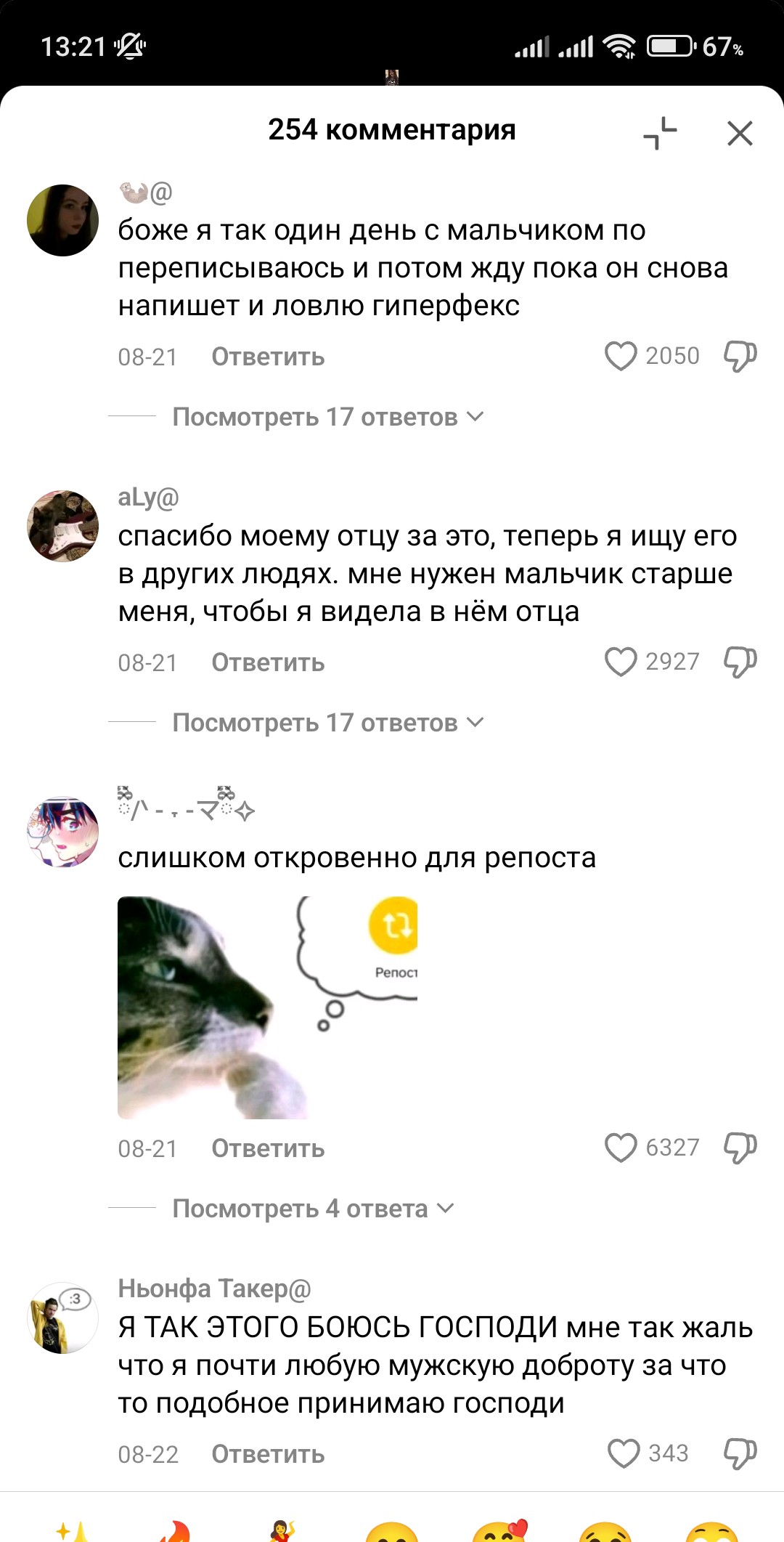784x1542 pixels.
Task: Reply to the comment about гиперфекс
Action: (268, 357)
